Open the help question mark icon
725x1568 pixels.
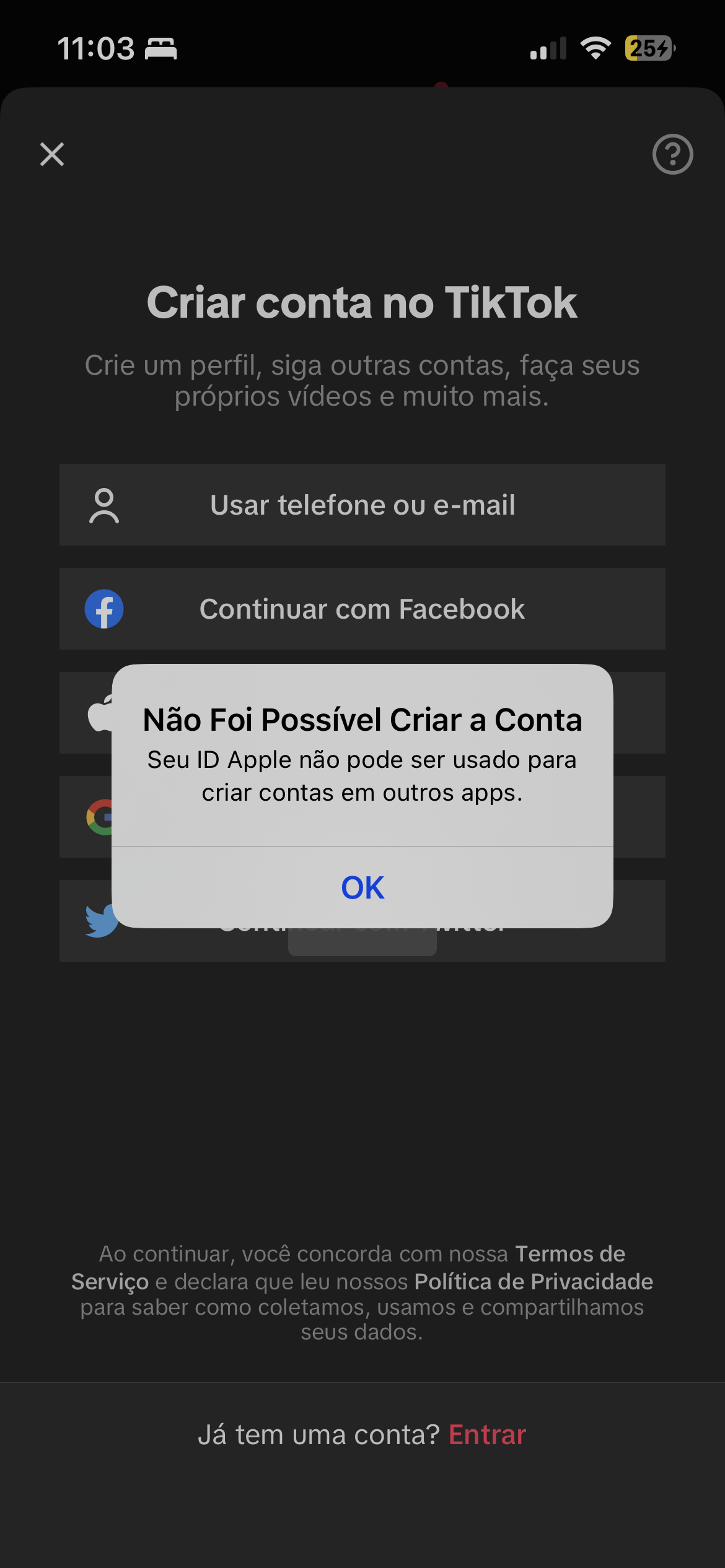pyautogui.click(x=672, y=154)
